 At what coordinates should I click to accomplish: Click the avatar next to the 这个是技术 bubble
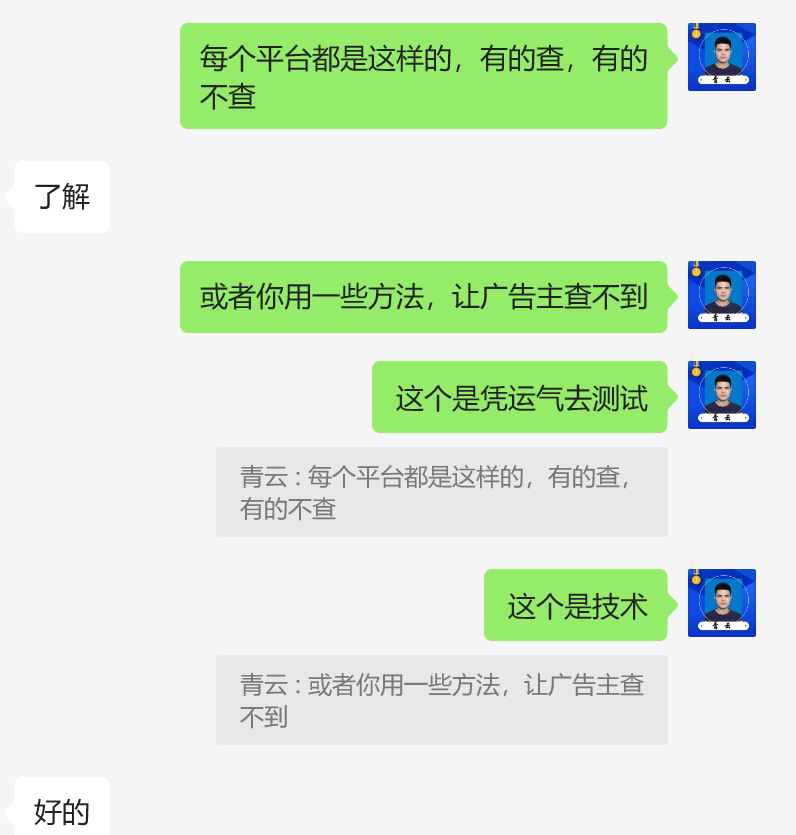pos(722,605)
